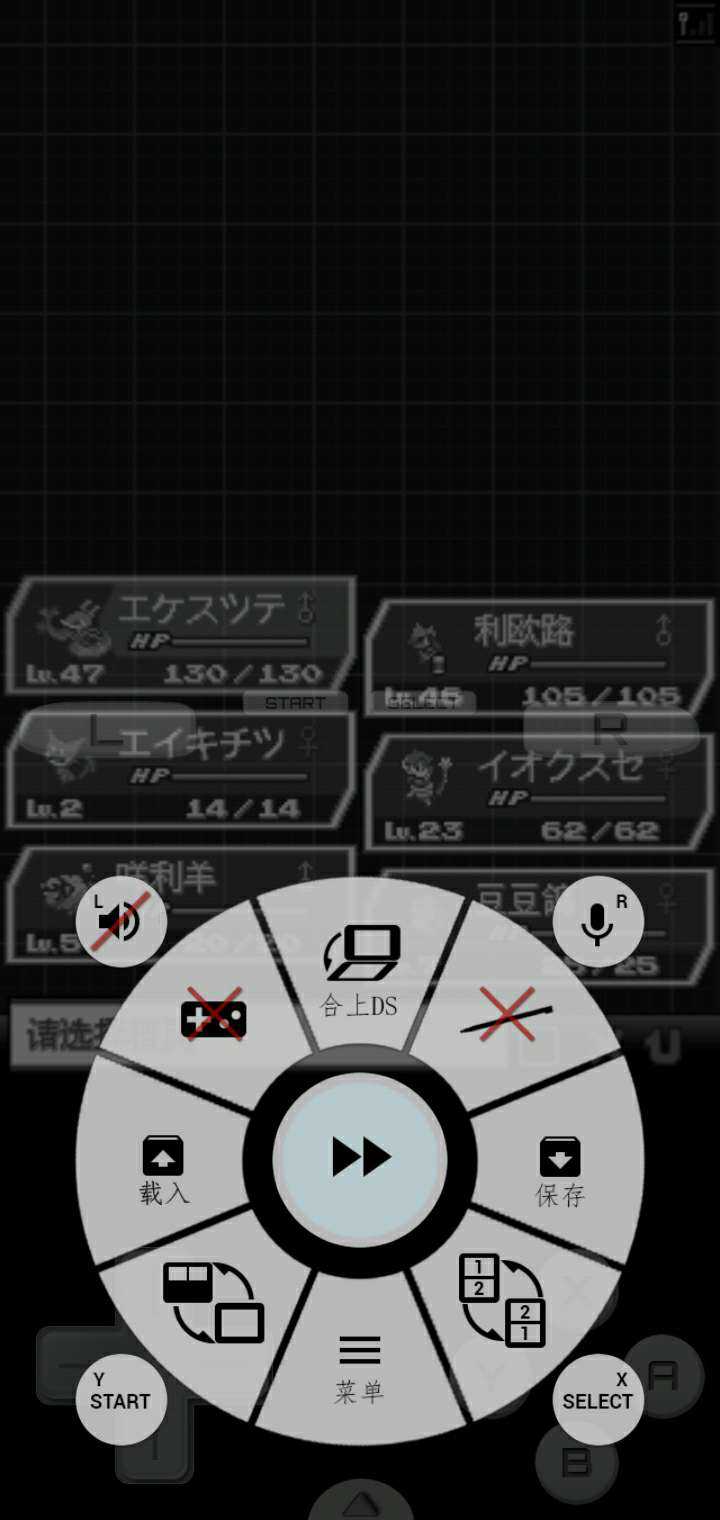Tap the Y START button
Image resolution: width=720 pixels, height=1520 pixels.
click(121, 1398)
